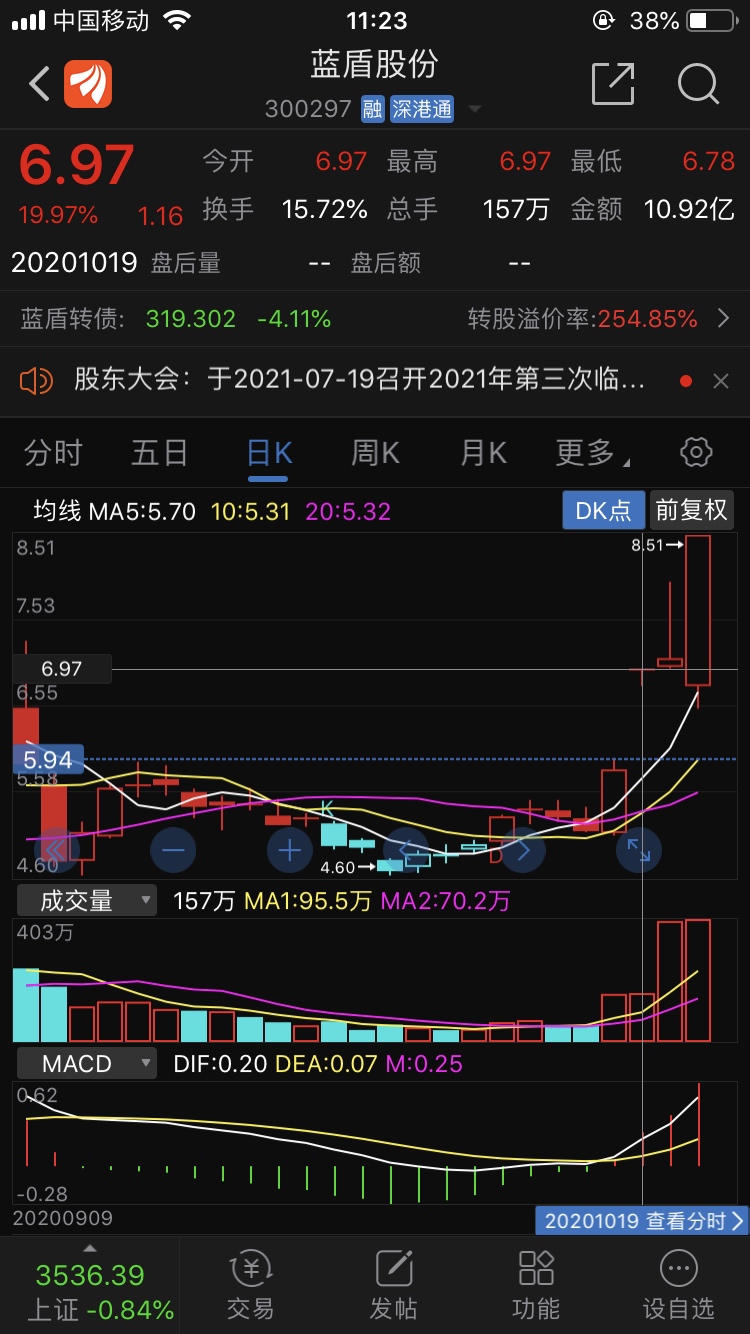Switch to the 周K weekly tab
The height and width of the screenshot is (1334, 750).
[x=374, y=452]
